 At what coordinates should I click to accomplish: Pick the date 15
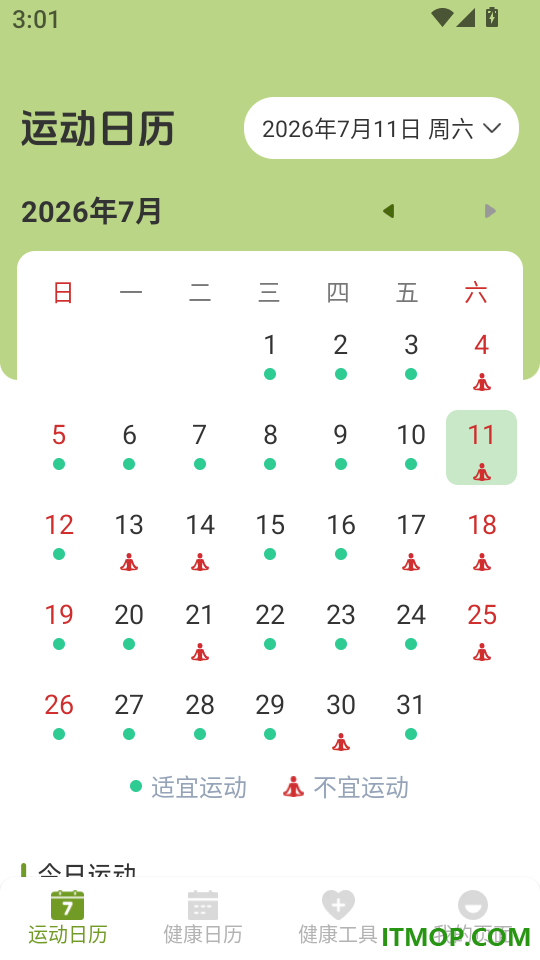[x=270, y=538]
